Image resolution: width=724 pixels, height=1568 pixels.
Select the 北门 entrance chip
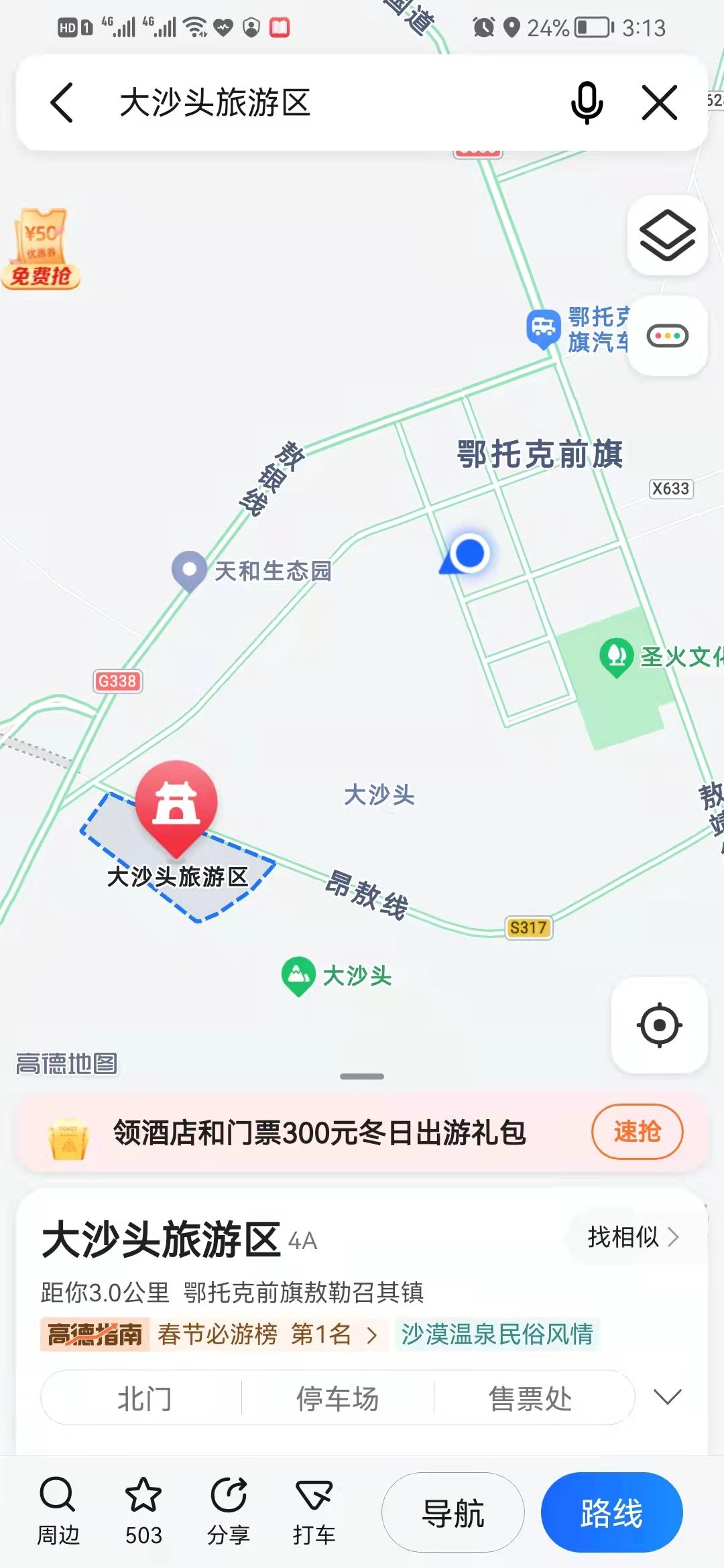pyautogui.click(x=144, y=1398)
